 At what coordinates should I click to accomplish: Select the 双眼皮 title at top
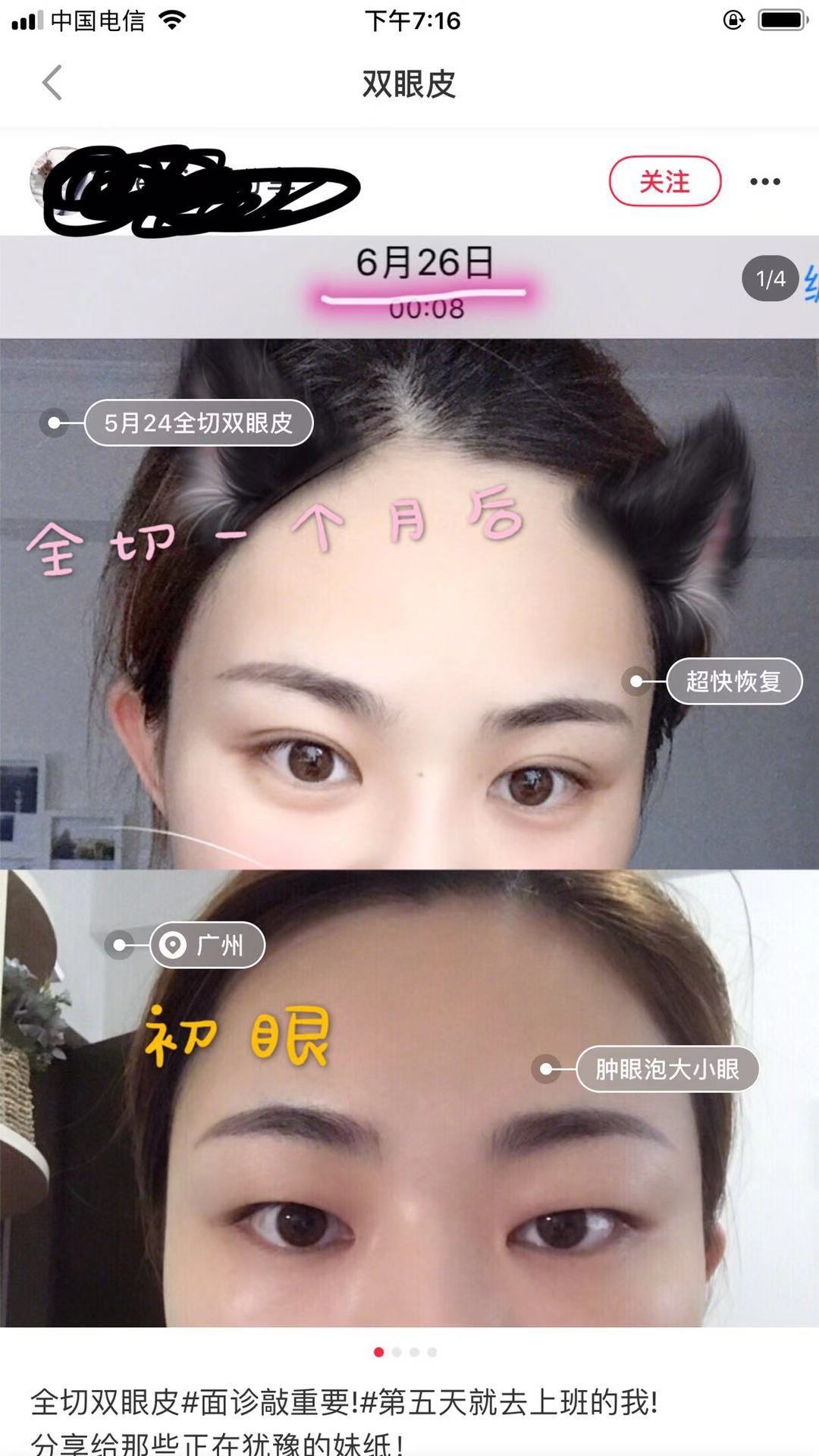[409, 83]
